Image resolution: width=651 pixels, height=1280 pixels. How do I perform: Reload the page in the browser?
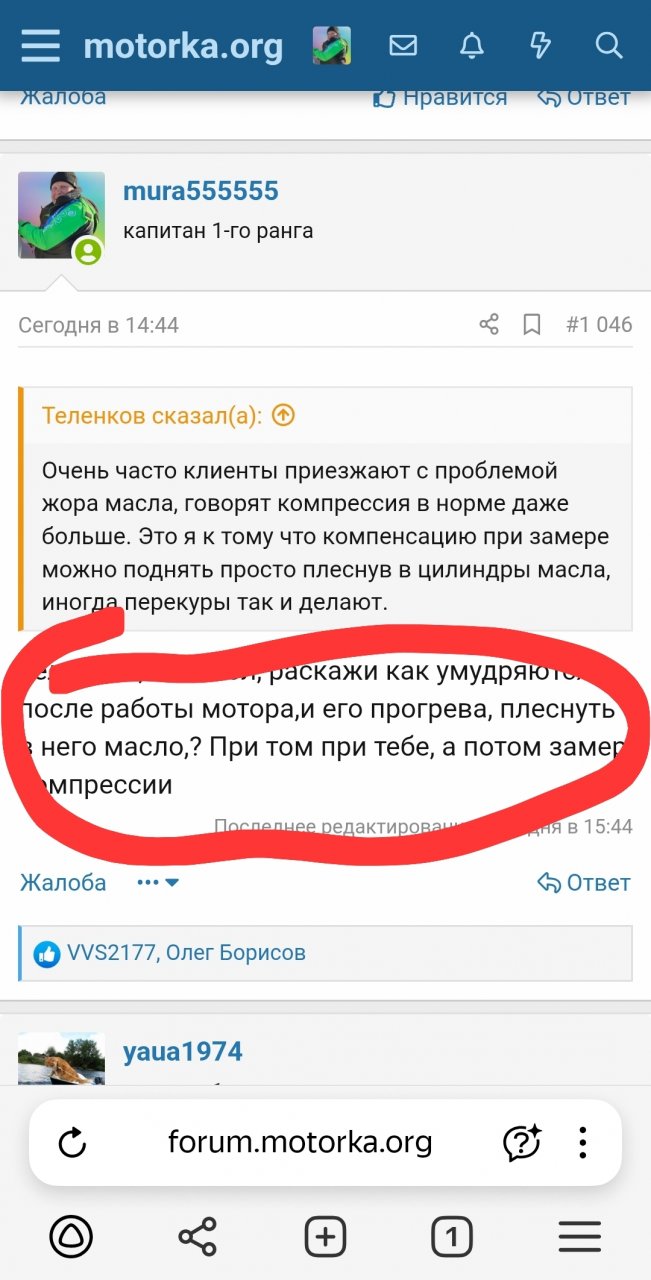click(x=73, y=1143)
